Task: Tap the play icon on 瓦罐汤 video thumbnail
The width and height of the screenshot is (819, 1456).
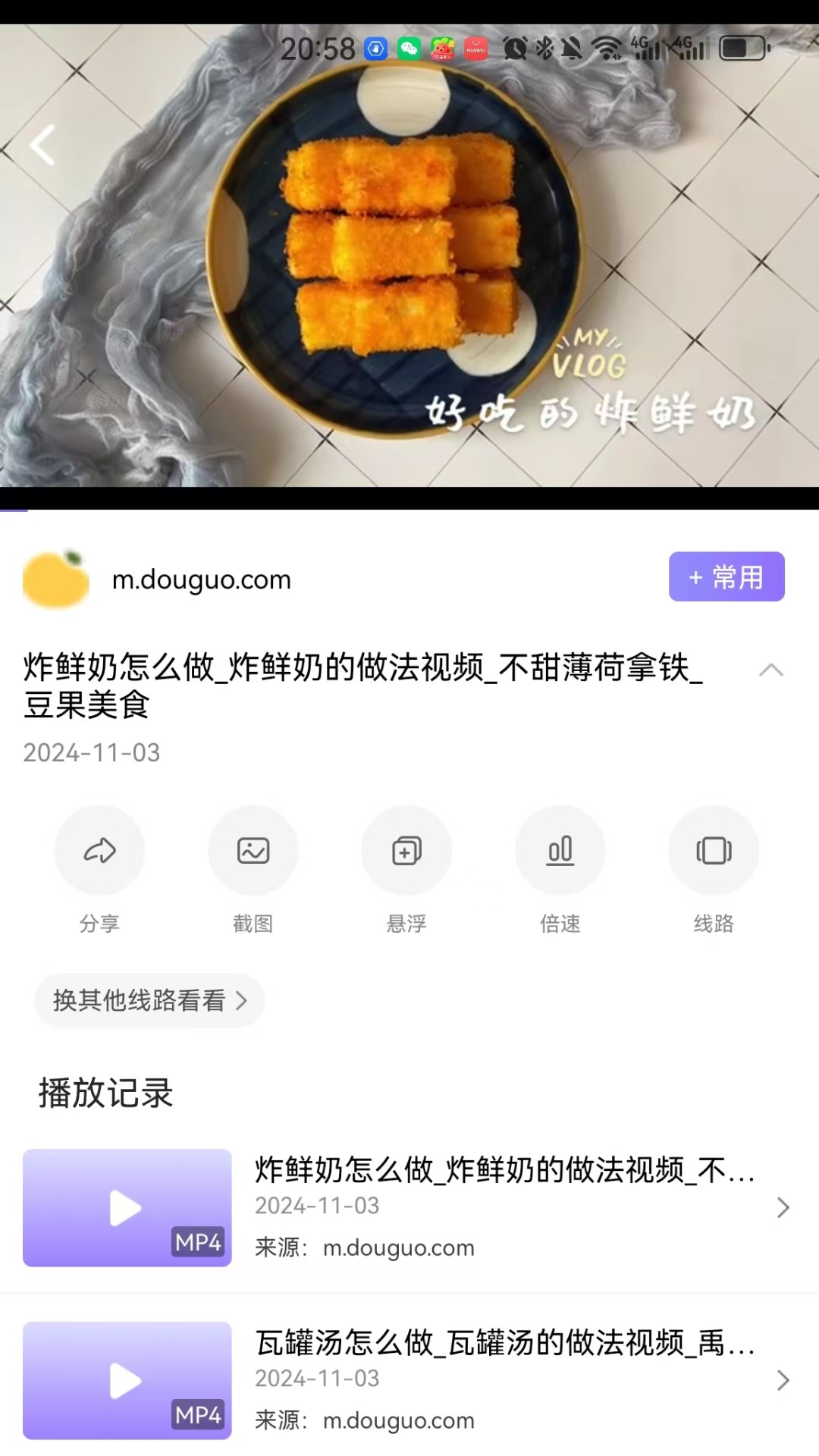Action: pos(127,1382)
